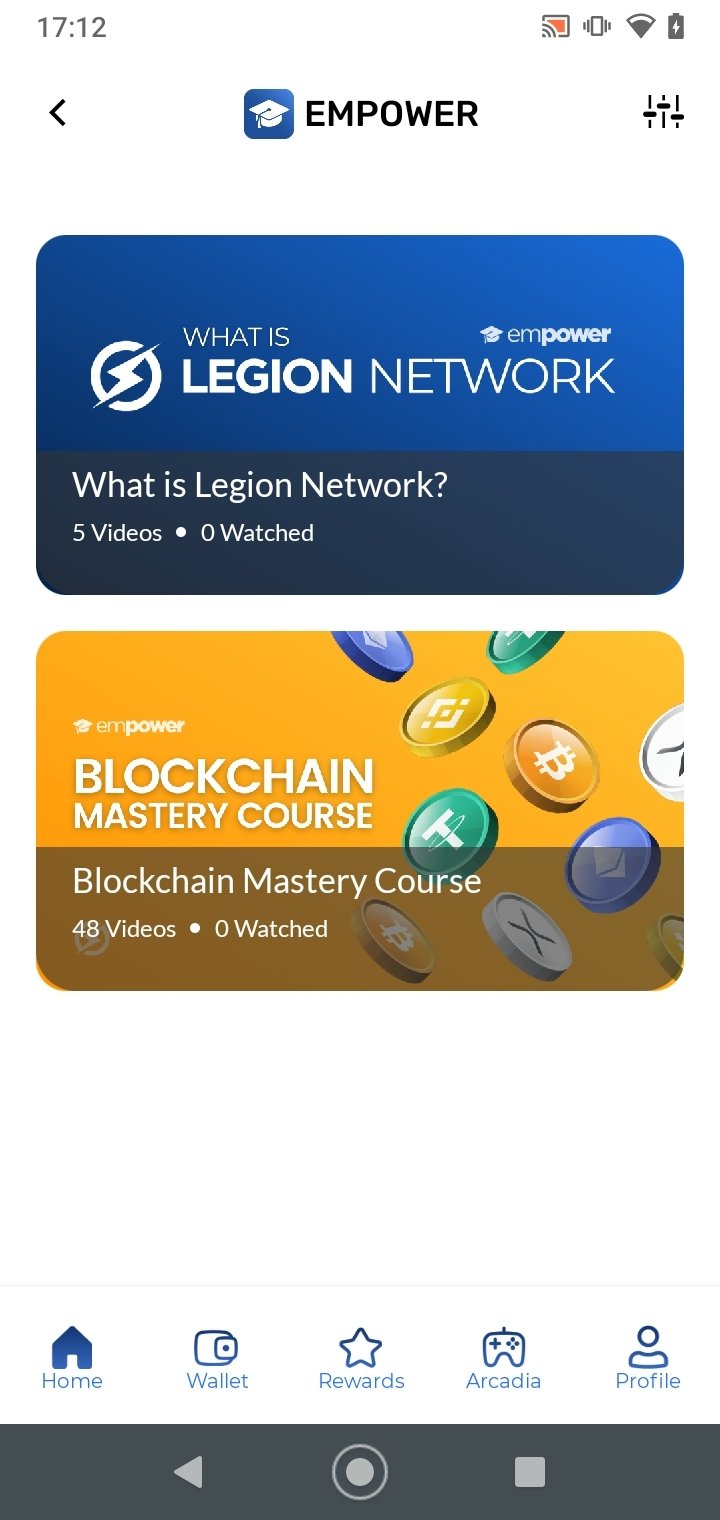Tap the system recent apps button

coord(529,1472)
